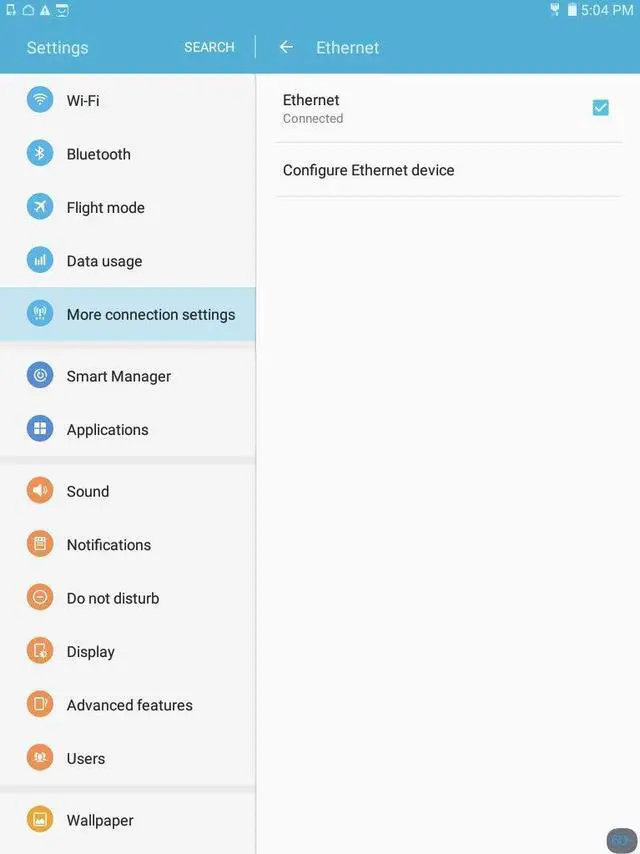Tap SEARCH in the Settings header

pyautogui.click(x=209, y=47)
